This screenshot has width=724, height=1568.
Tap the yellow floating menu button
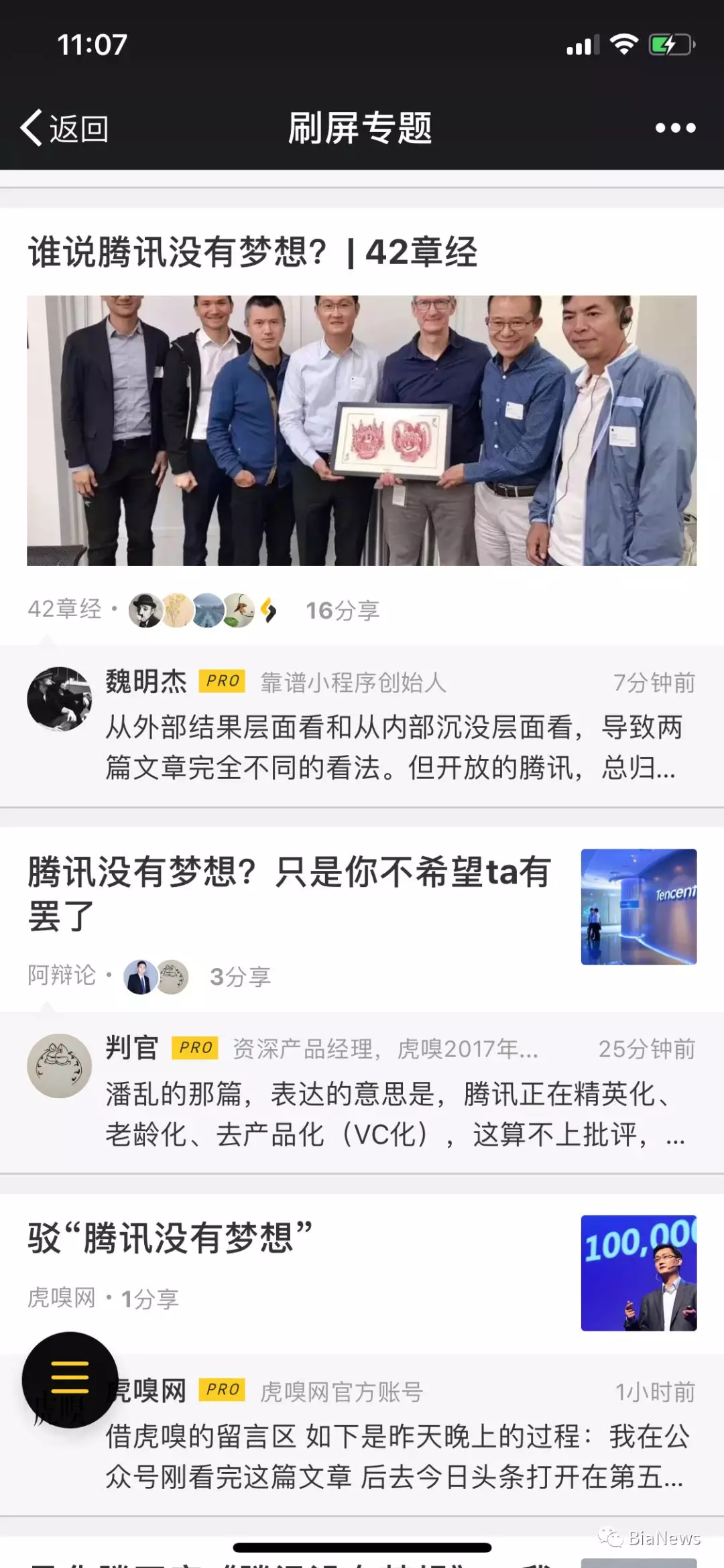point(70,1380)
